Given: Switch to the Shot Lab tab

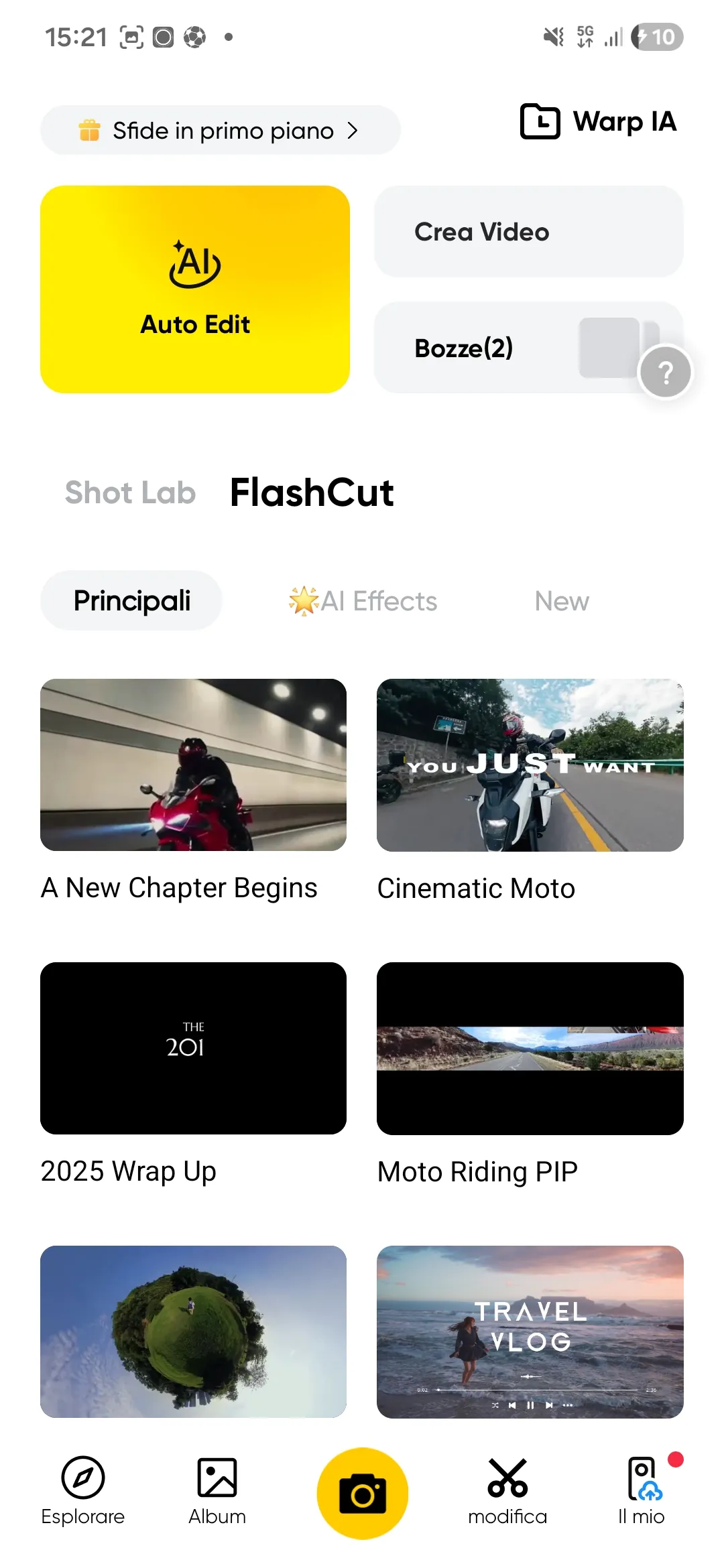Looking at the screenshot, I should 130,493.
